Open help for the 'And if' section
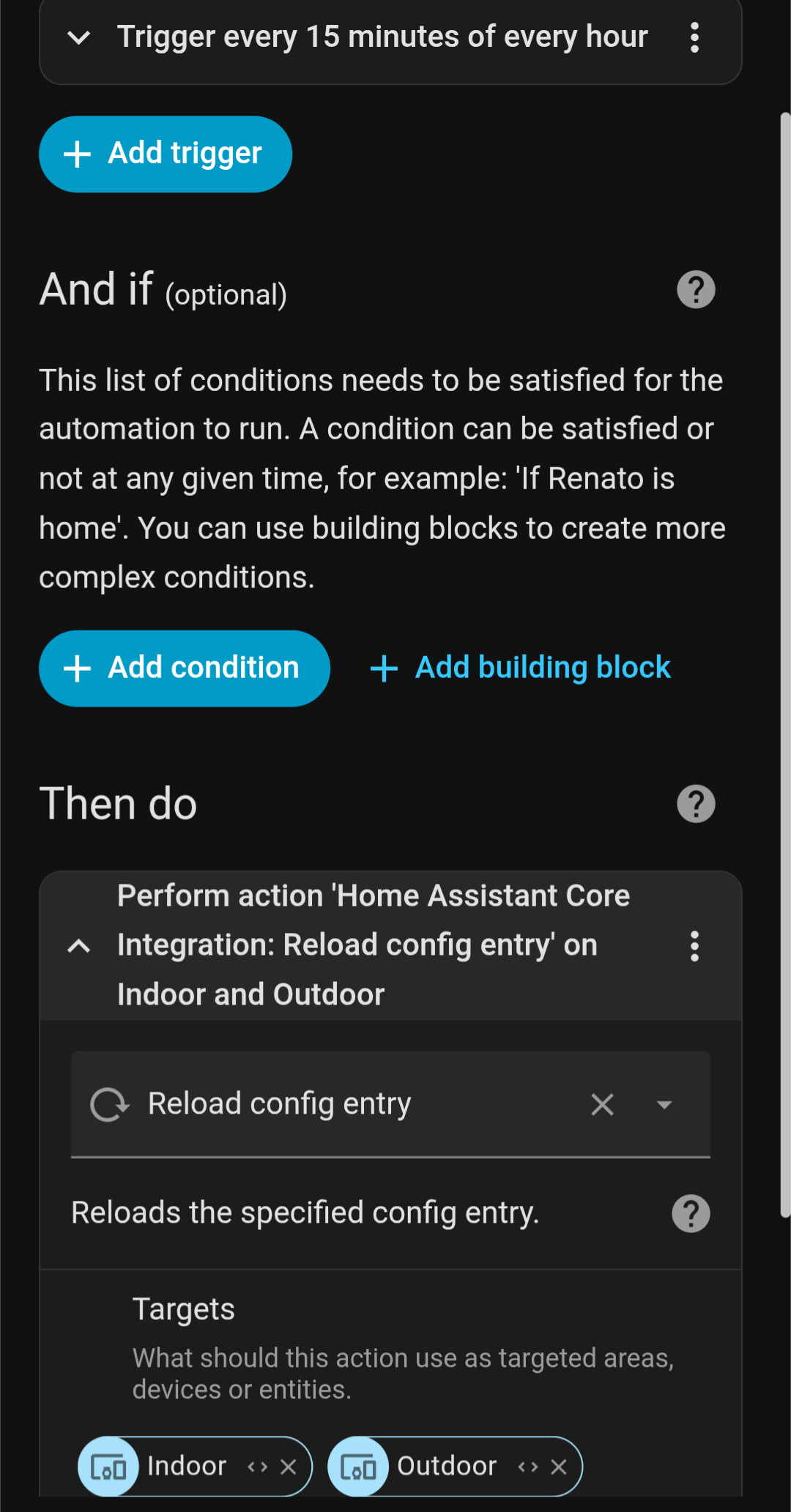Image resolution: width=791 pixels, height=1512 pixels. (696, 290)
